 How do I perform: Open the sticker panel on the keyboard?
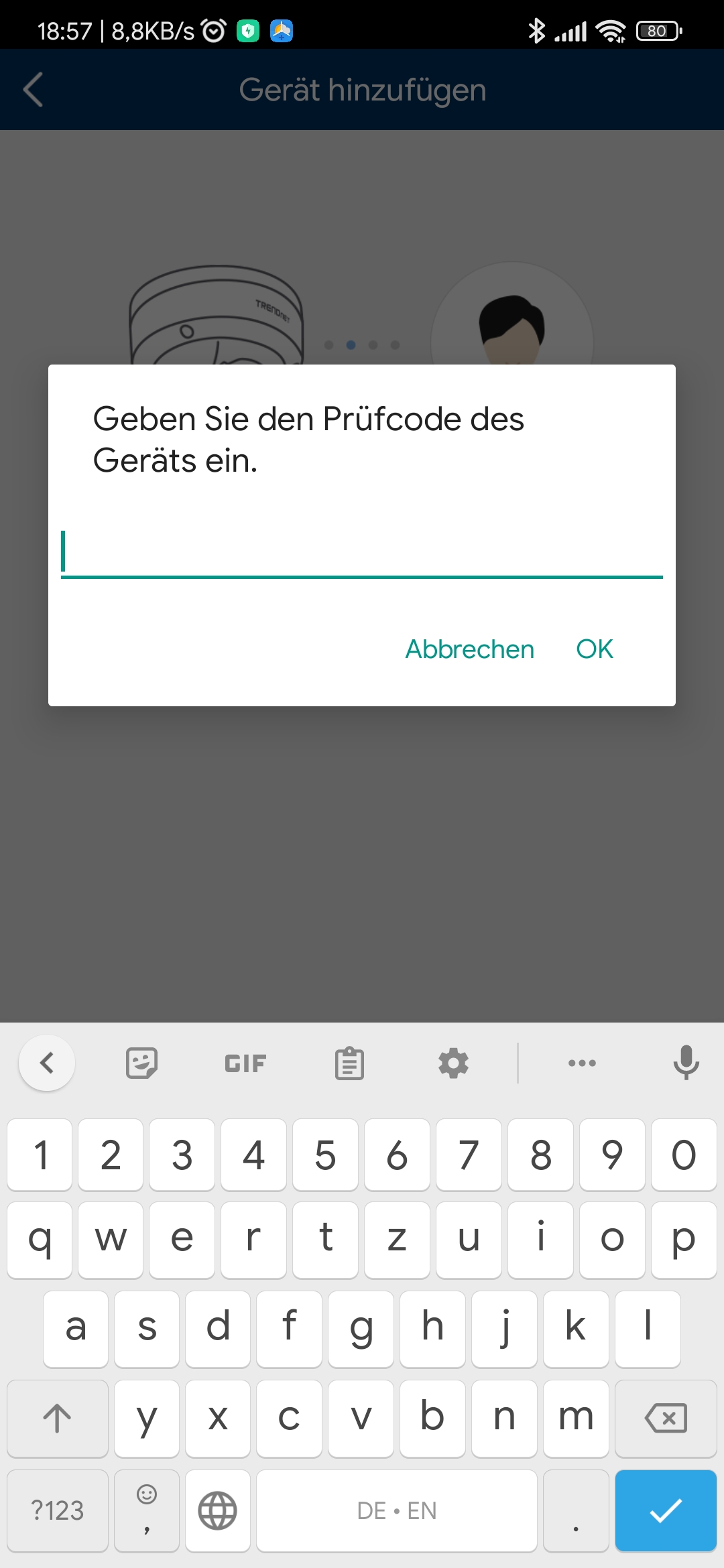(x=141, y=1063)
